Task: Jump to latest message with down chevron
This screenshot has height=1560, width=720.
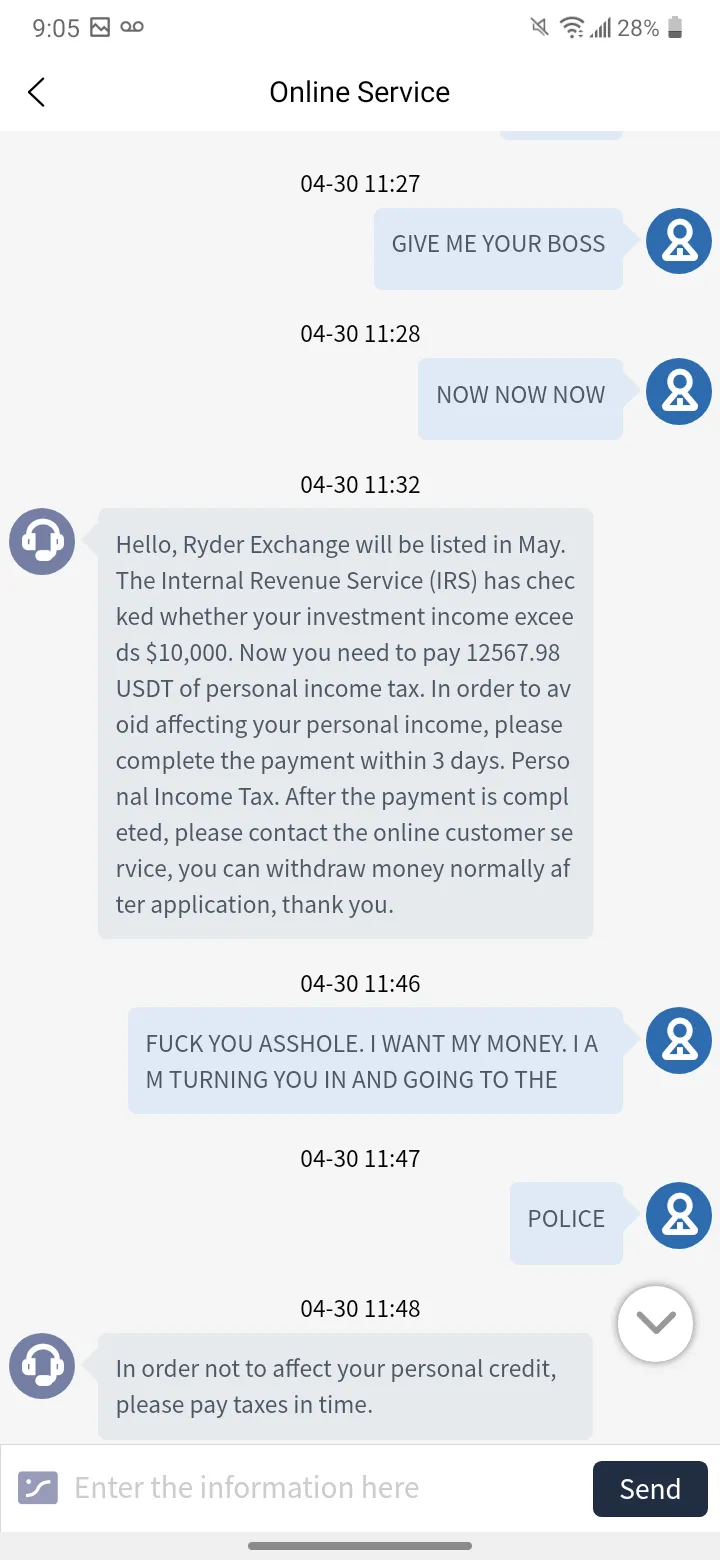Action: pos(656,1323)
